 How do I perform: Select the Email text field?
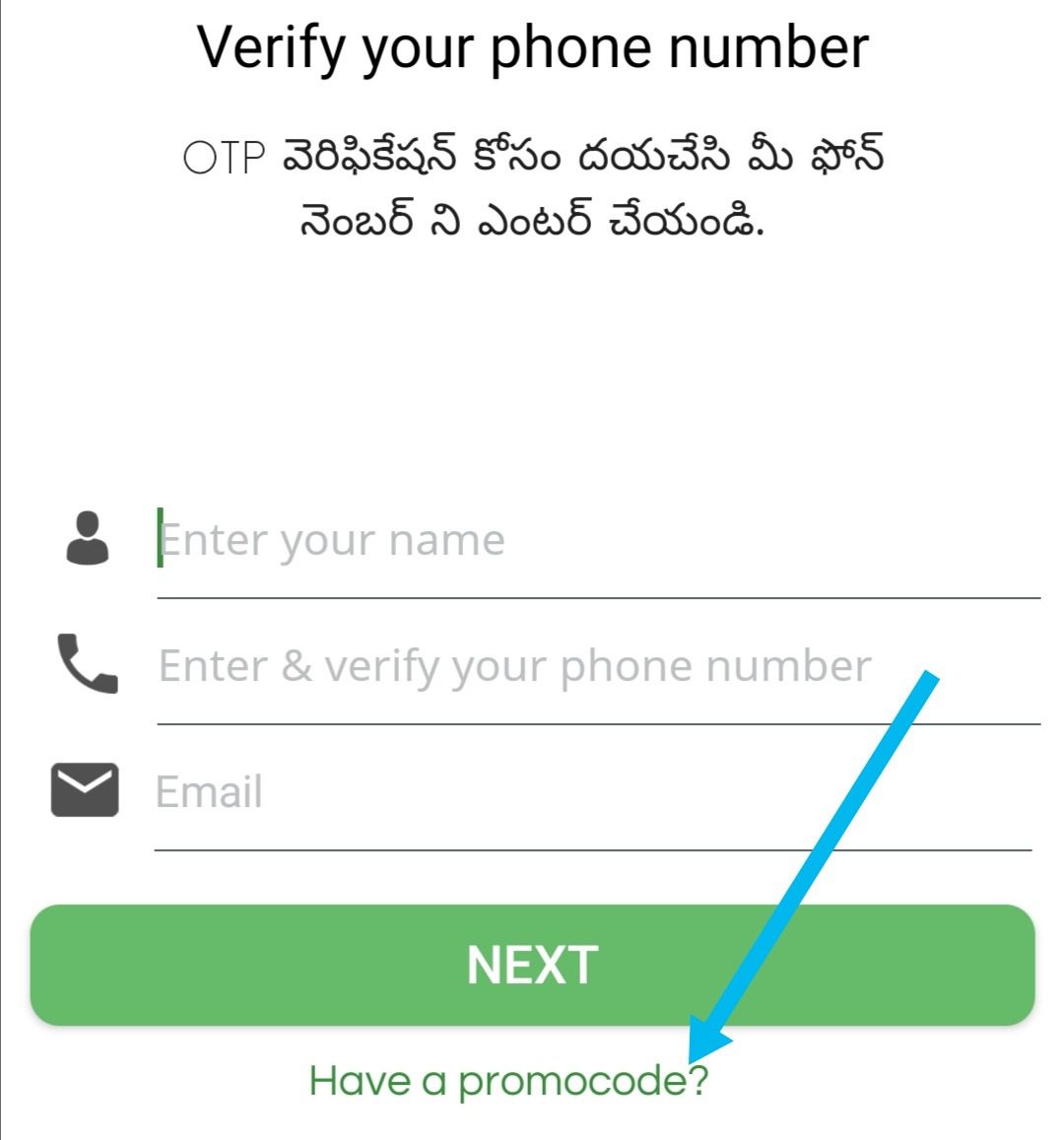(x=591, y=792)
